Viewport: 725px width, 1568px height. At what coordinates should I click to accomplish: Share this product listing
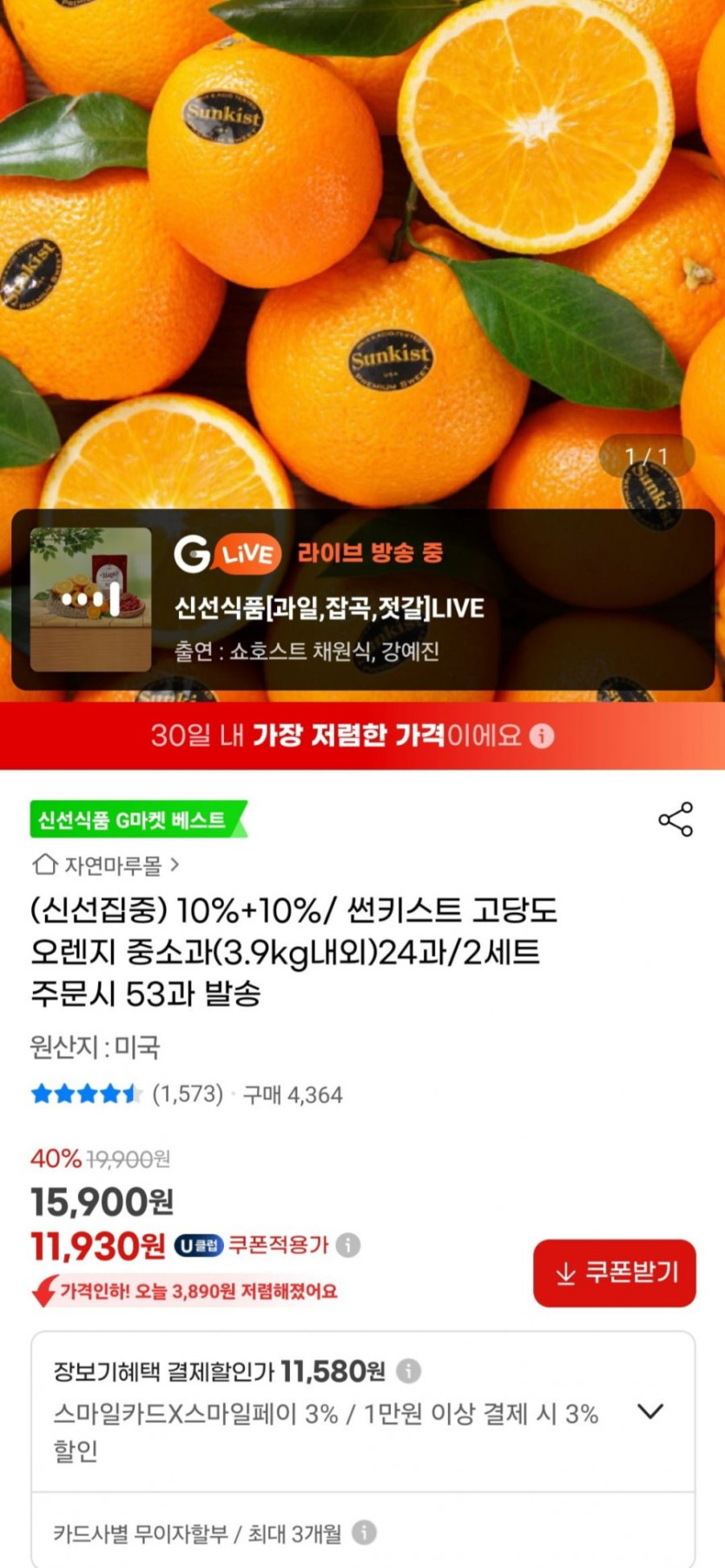coord(676,819)
